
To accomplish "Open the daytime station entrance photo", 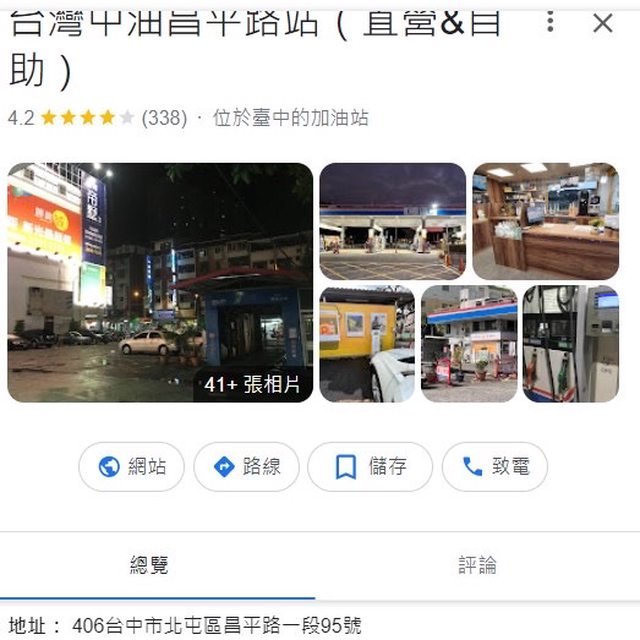I will 469,344.
